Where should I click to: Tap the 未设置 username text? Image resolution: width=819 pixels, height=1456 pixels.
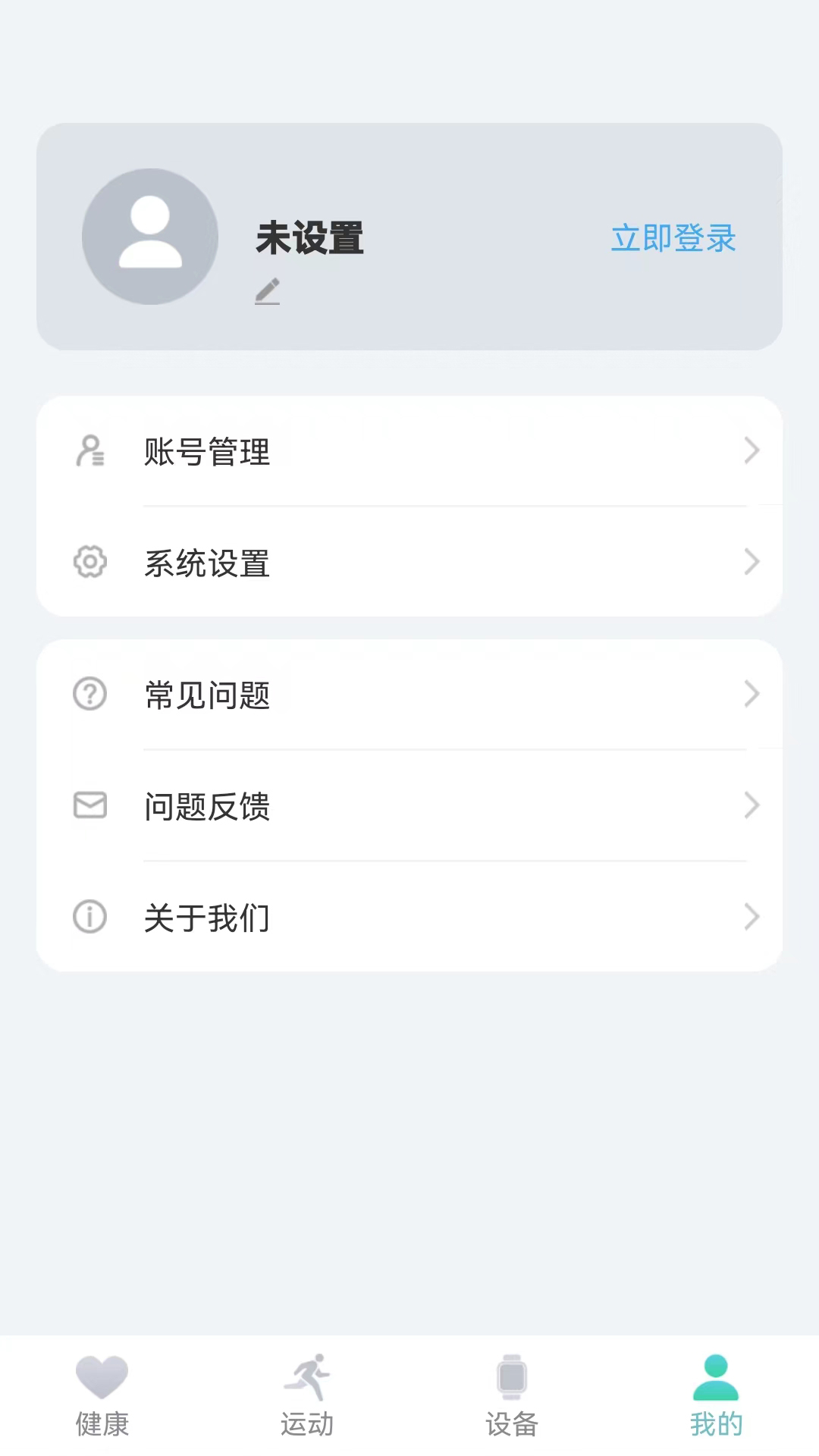pyautogui.click(x=308, y=237)
